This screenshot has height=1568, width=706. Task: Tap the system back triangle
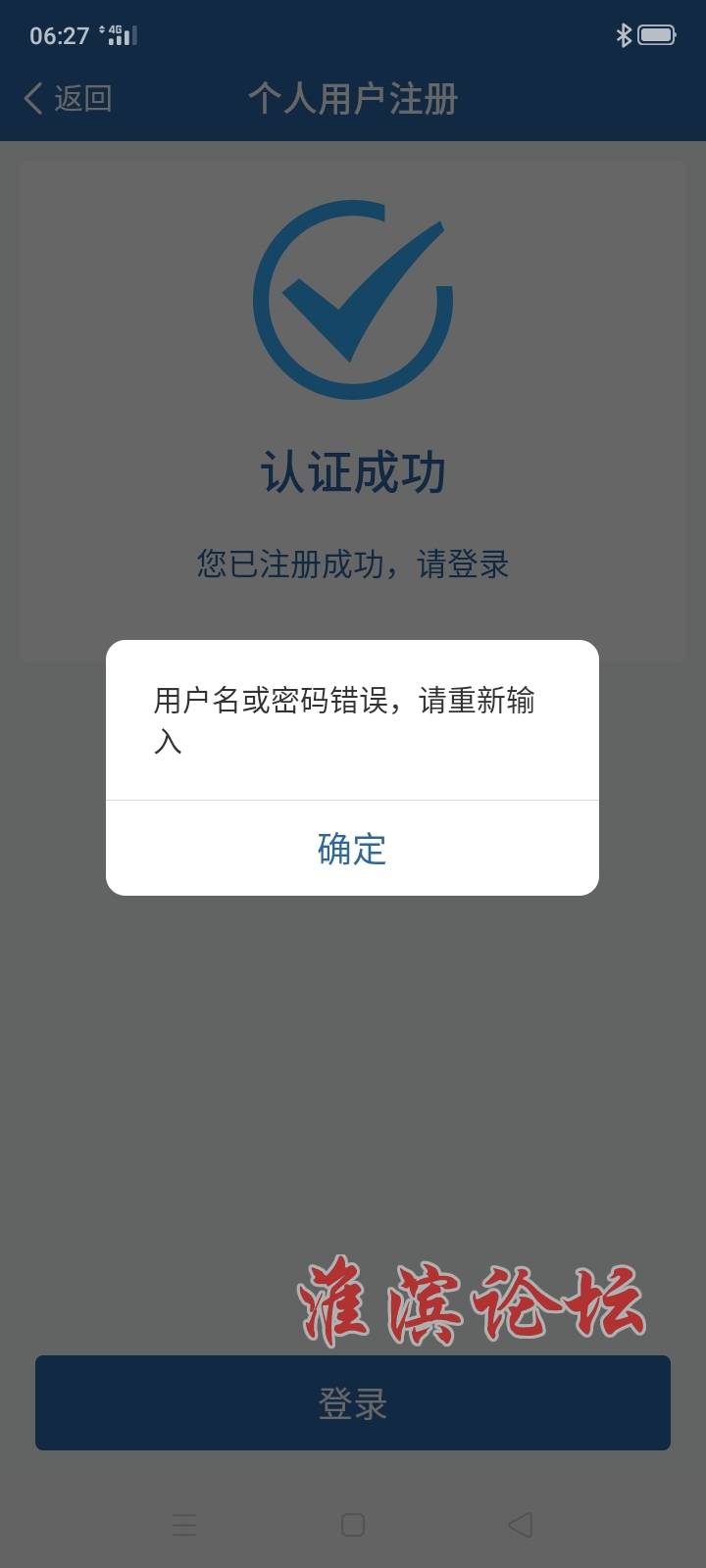521,1524
